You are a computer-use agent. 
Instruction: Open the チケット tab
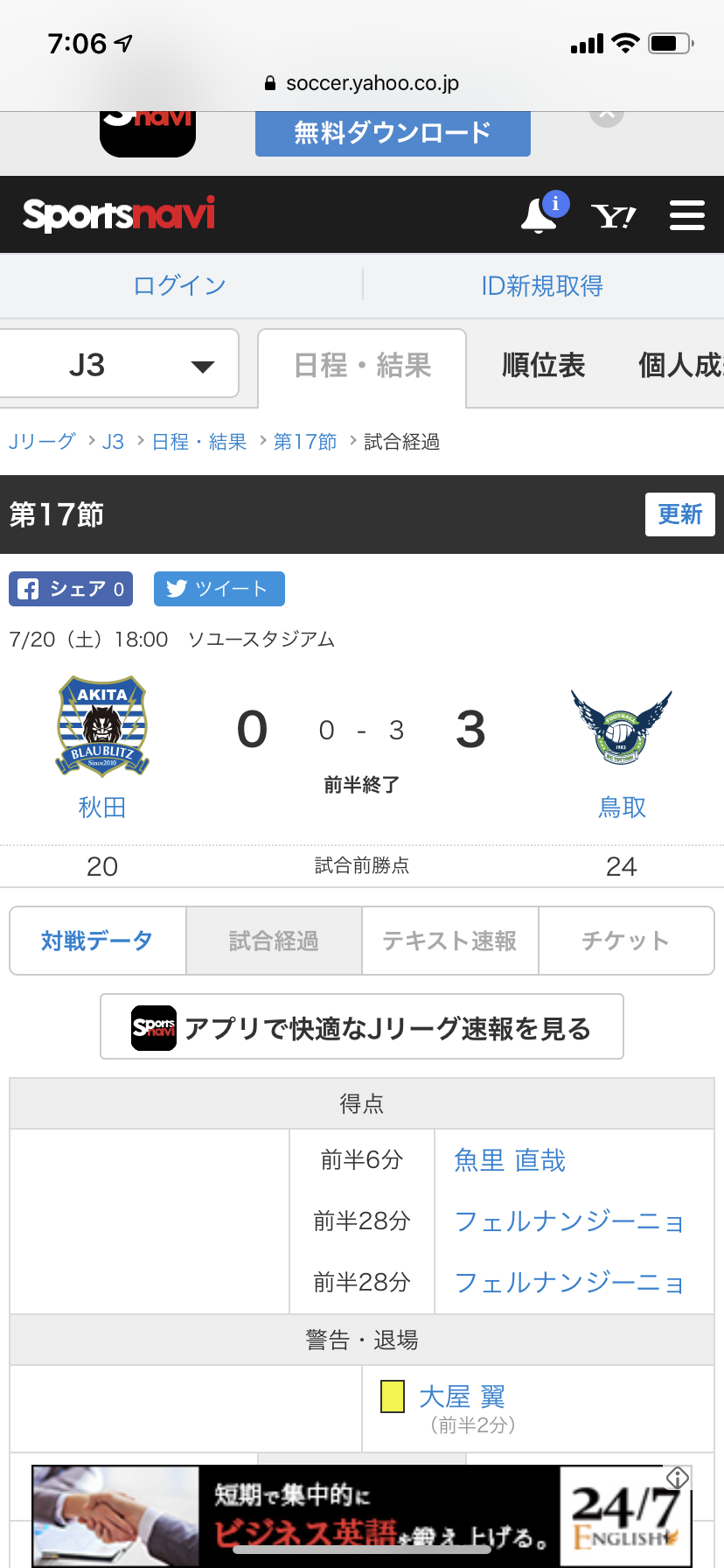point(626,941)
